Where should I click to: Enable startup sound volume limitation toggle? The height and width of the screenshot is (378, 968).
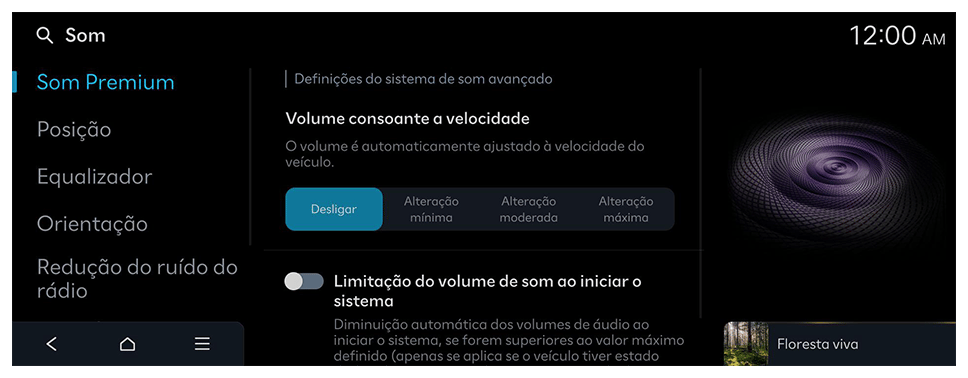304,282
